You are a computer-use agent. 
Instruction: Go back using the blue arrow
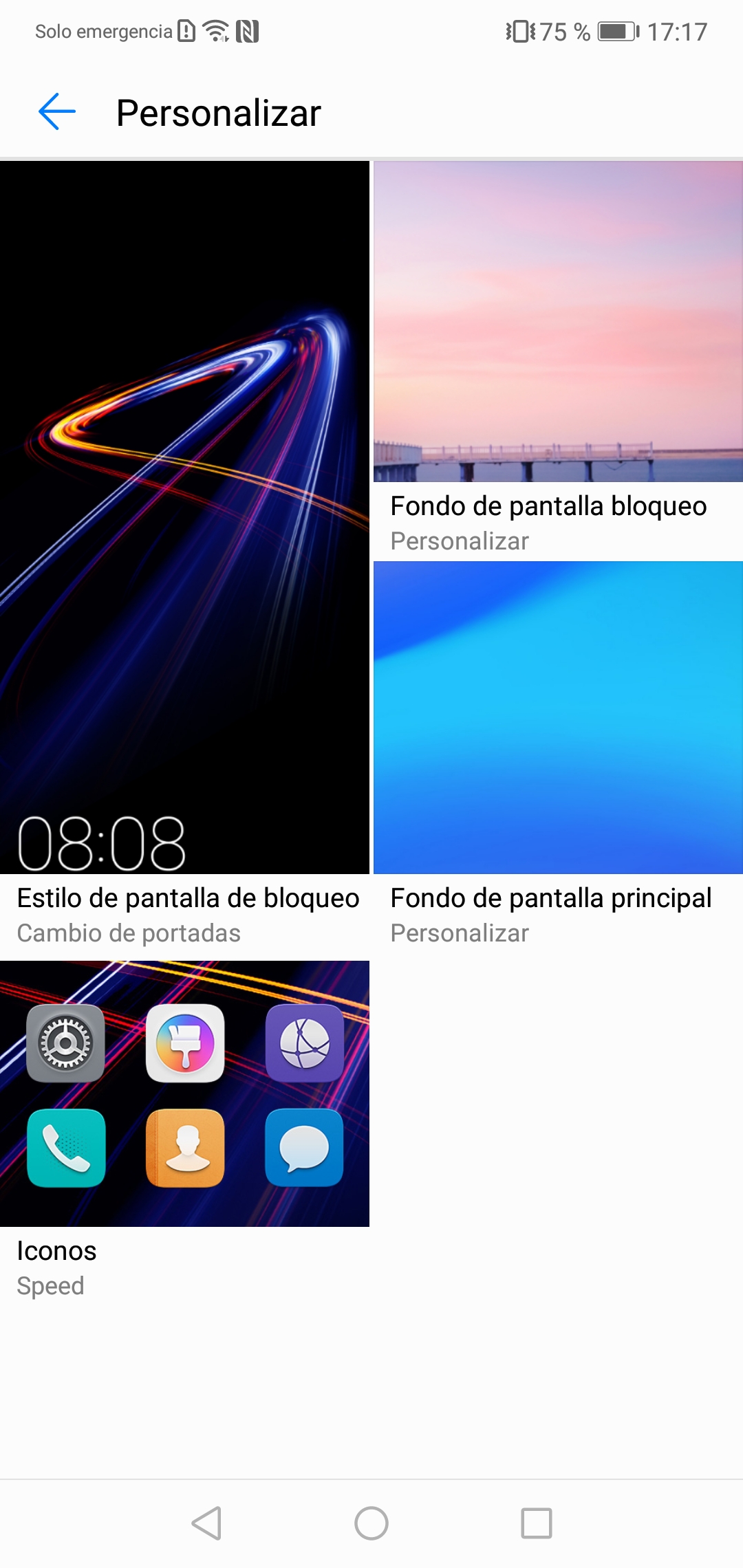coord(57,111)
